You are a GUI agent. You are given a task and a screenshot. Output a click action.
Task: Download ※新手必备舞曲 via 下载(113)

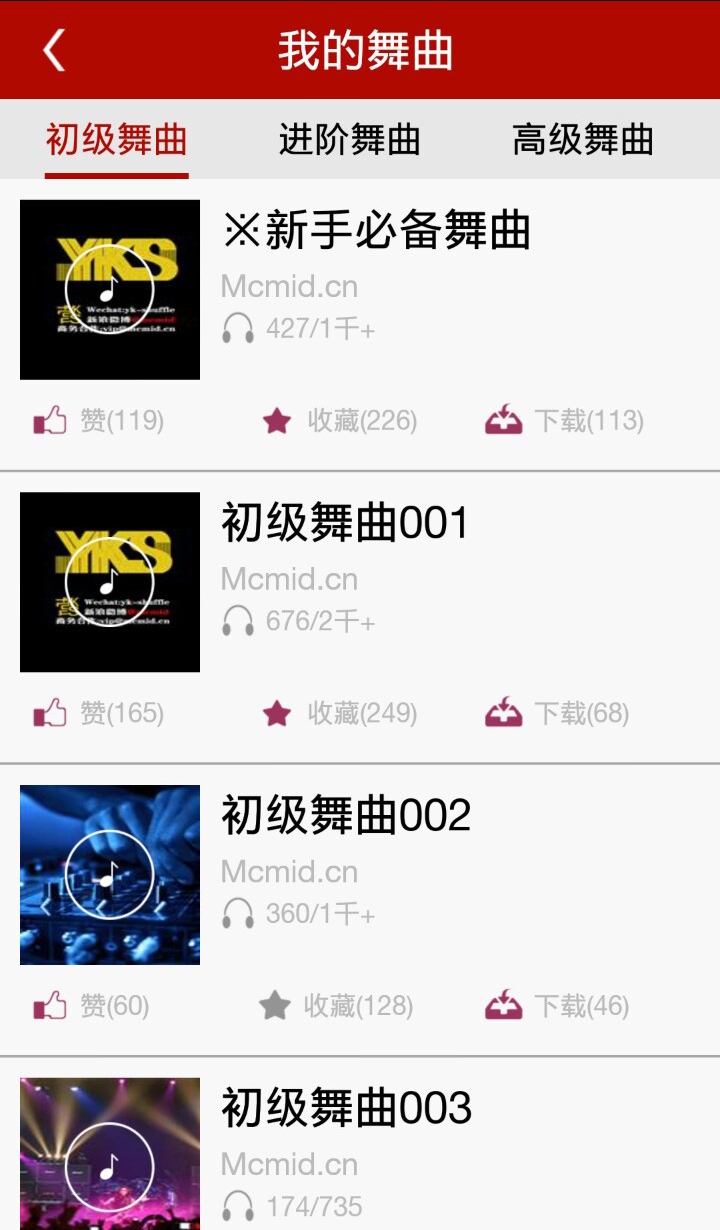(564, 421)
